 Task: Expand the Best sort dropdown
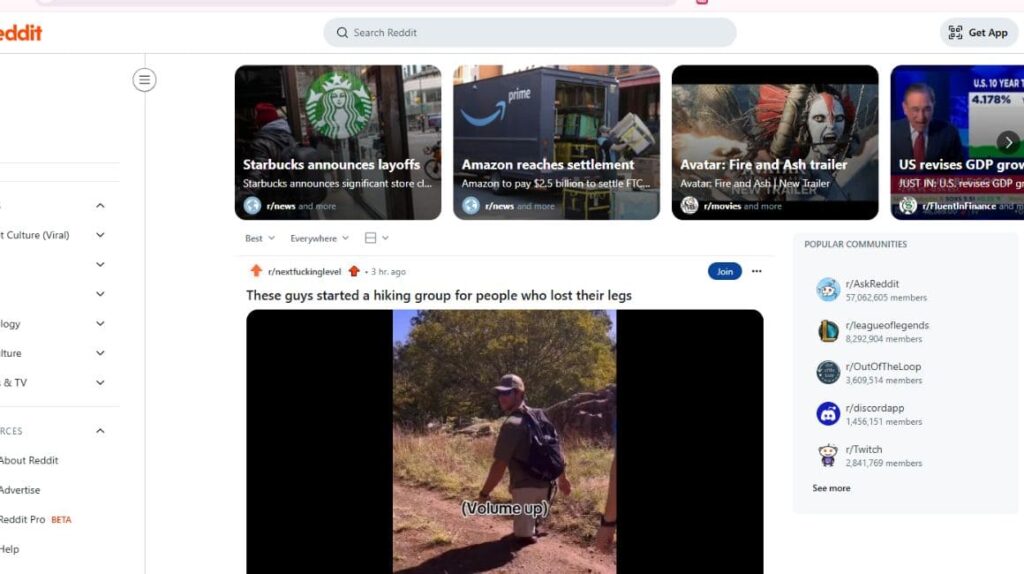260,238
